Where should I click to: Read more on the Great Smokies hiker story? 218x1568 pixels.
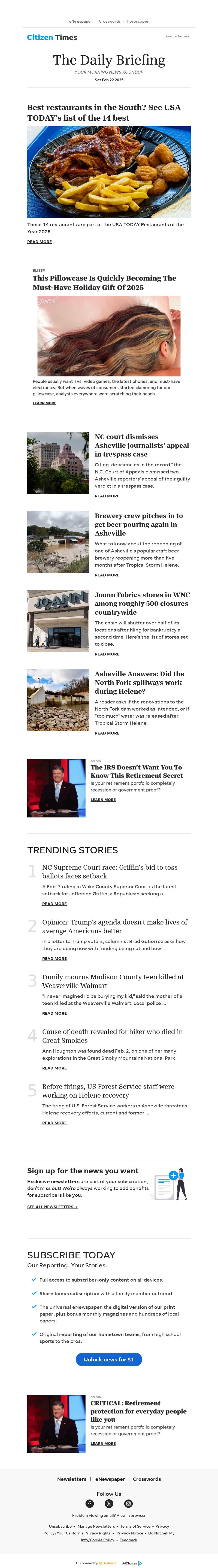click(x=54, y=1068)
